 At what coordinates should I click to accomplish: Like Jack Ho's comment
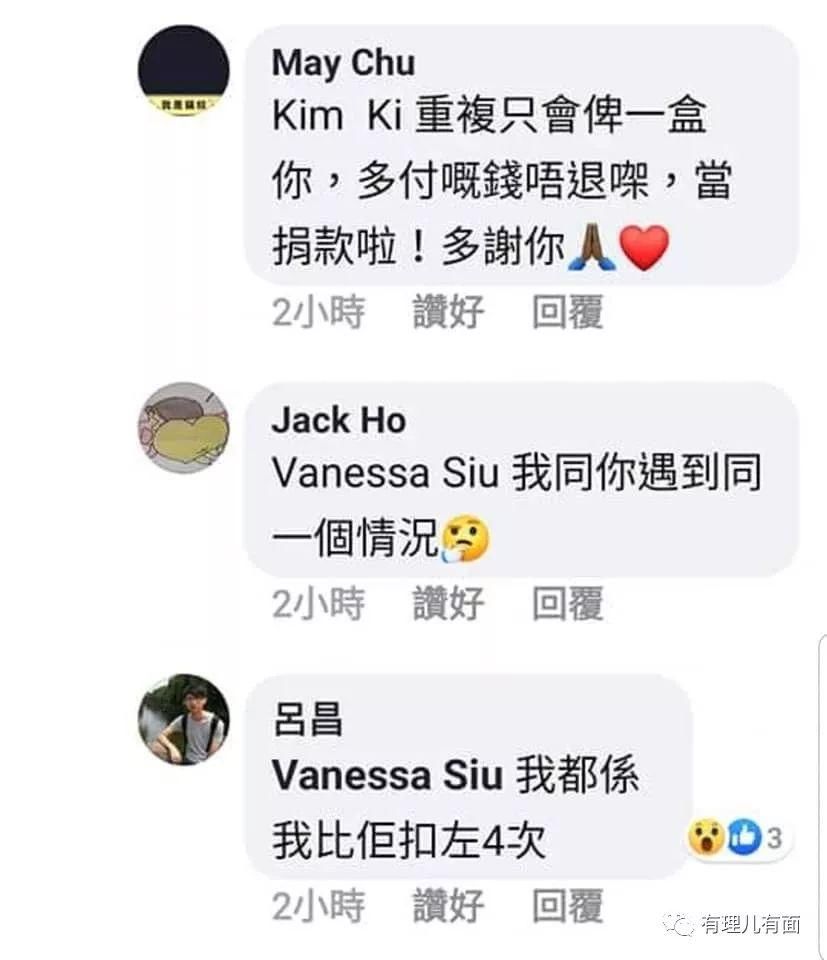click(448, 603)
